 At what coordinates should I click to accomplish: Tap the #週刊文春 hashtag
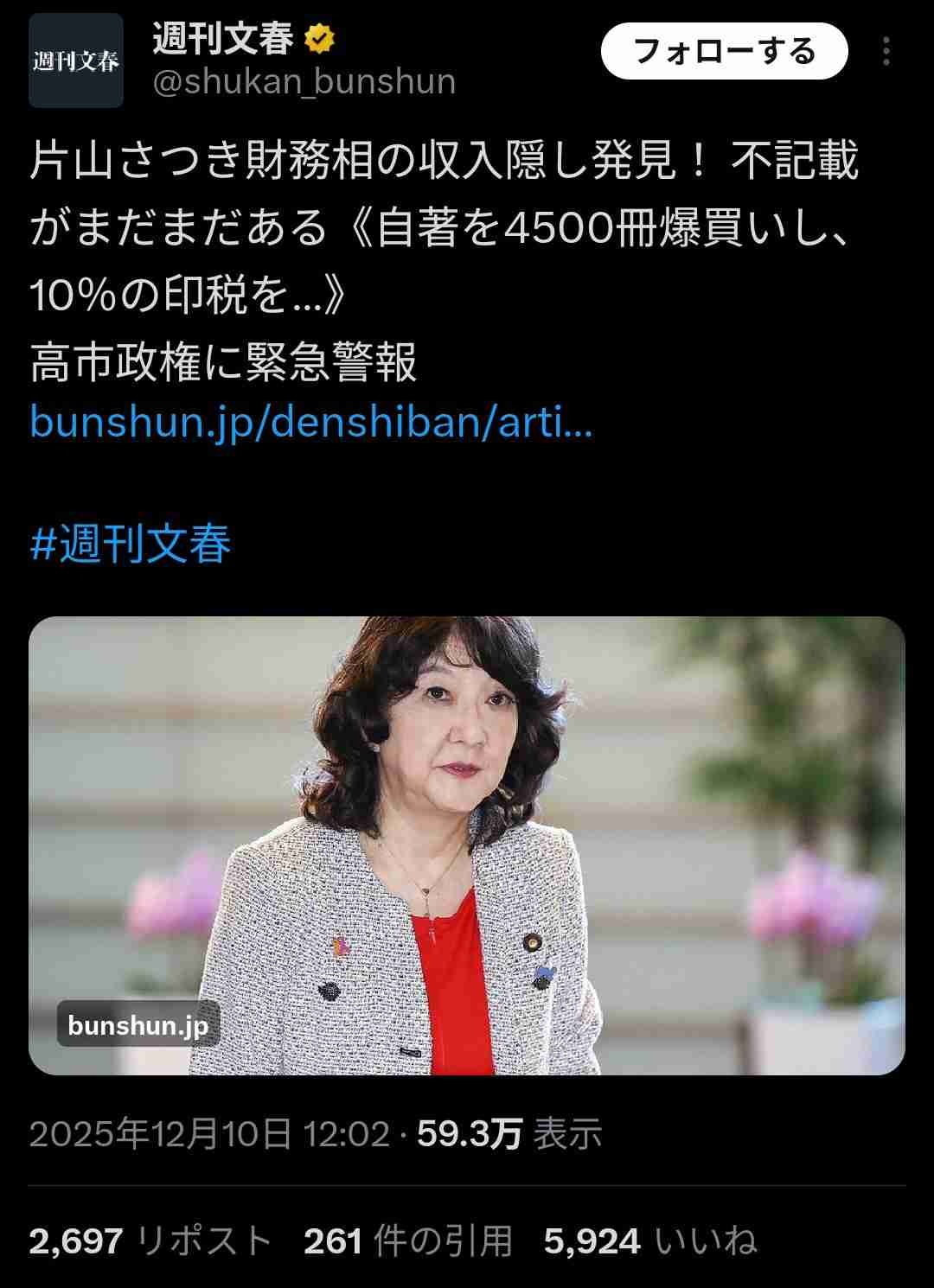pyautogui.click(x=131, y=545)
